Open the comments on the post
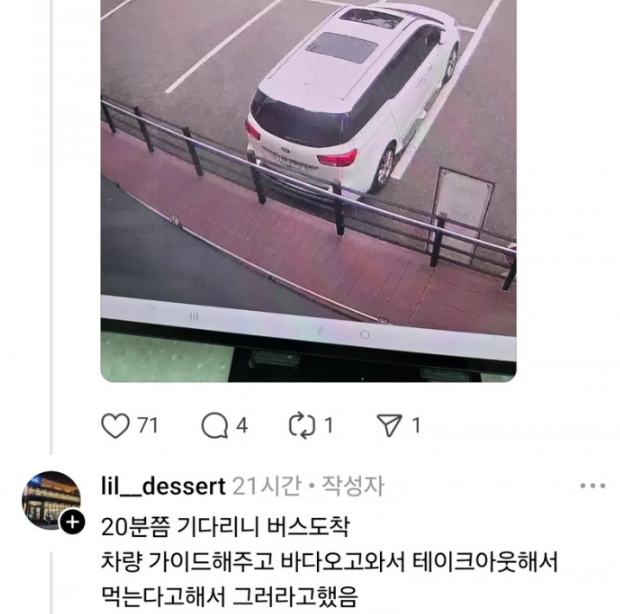Image resolution: width=620 pixels, height=614 pixels. 214,425
